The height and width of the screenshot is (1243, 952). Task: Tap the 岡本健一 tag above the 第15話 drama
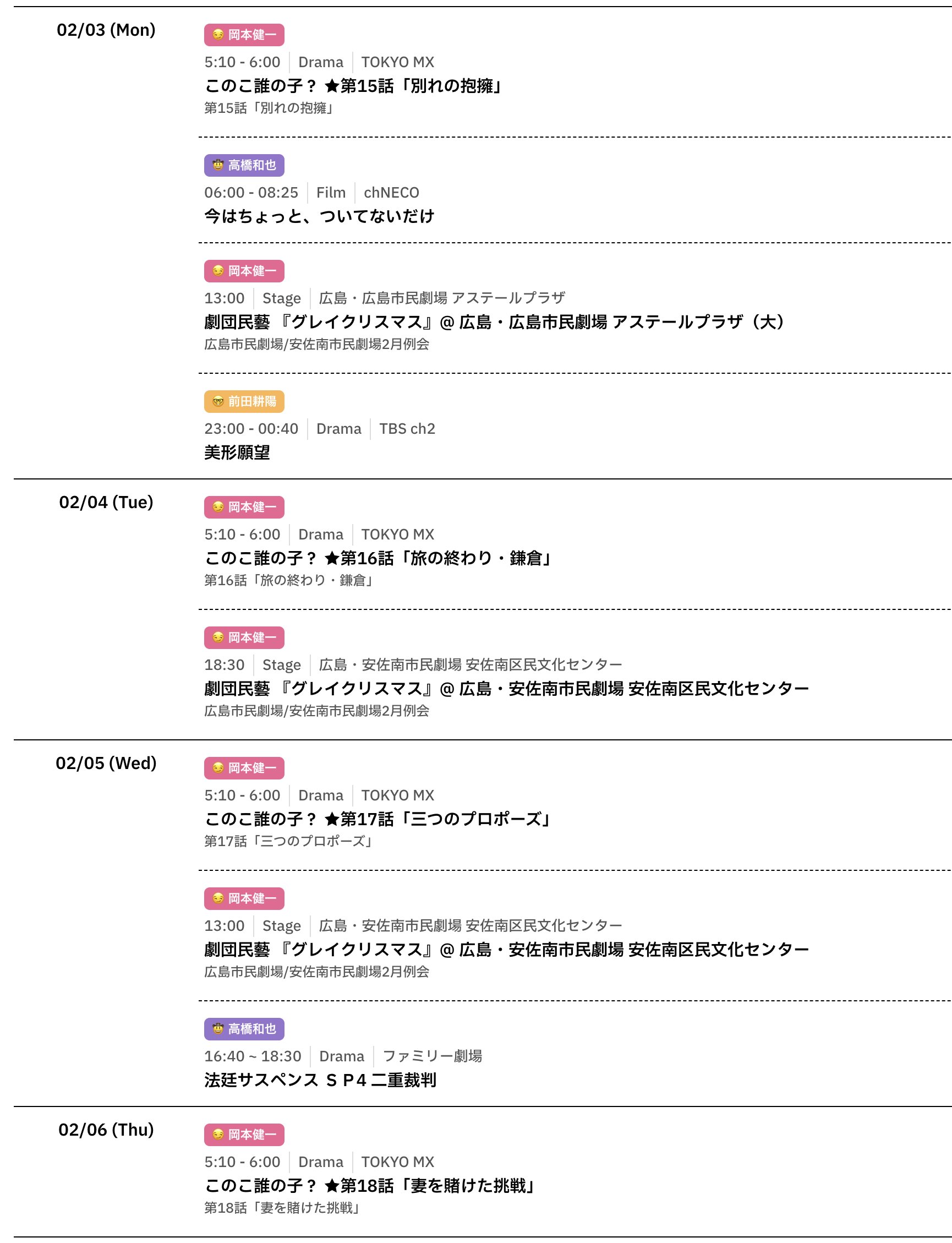tap(244, 35)
